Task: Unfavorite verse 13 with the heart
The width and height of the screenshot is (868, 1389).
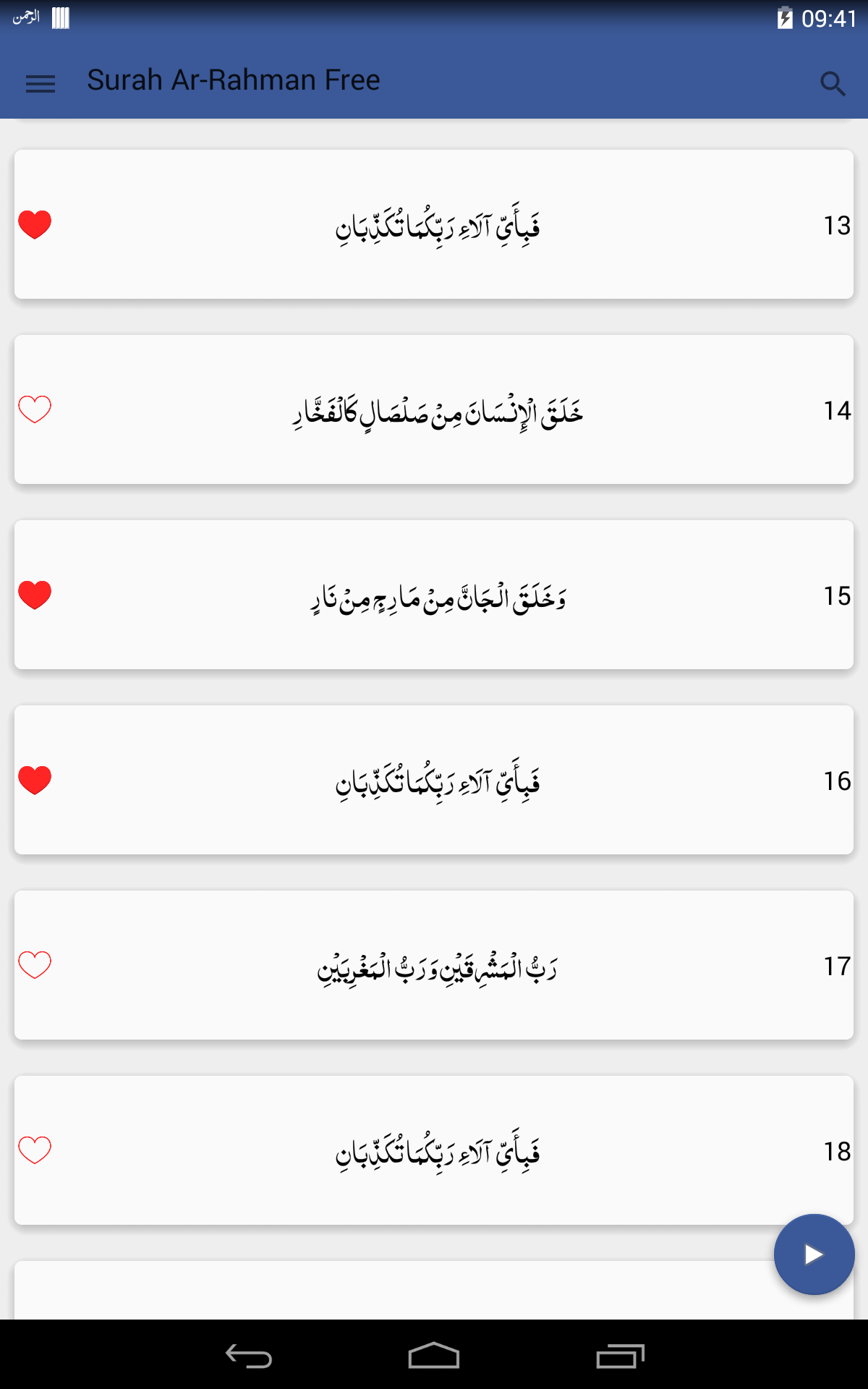Action: (35, 224)
